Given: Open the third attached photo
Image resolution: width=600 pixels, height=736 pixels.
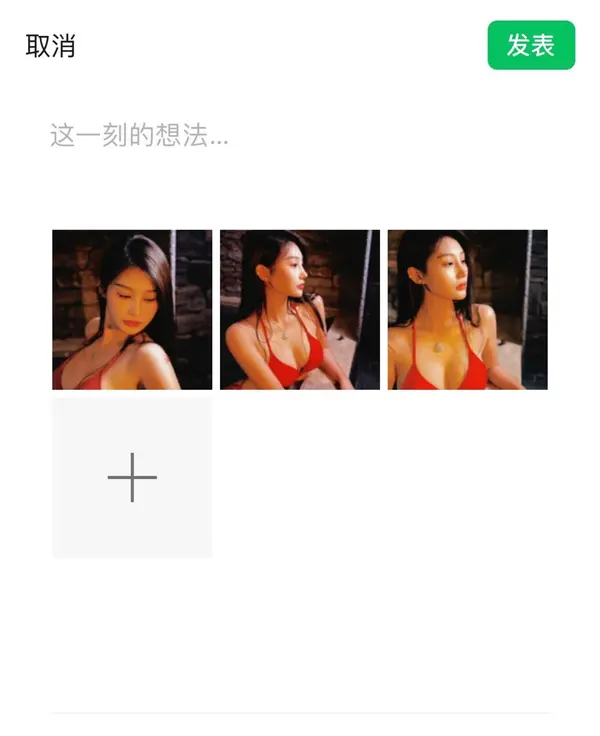Looking at the screenshot, I should coord(468,310).
